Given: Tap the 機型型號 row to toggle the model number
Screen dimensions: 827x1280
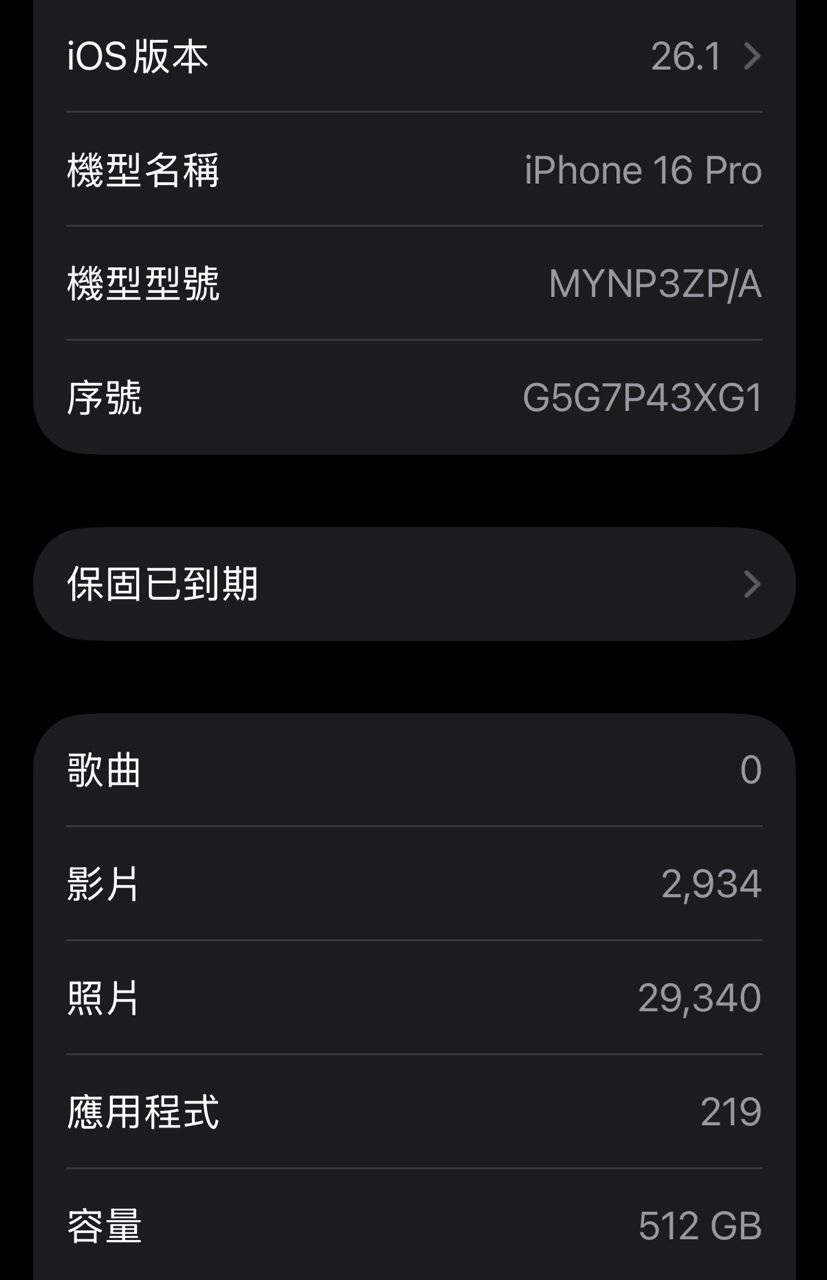Looking at the screenshot, I should click(414, 285).
